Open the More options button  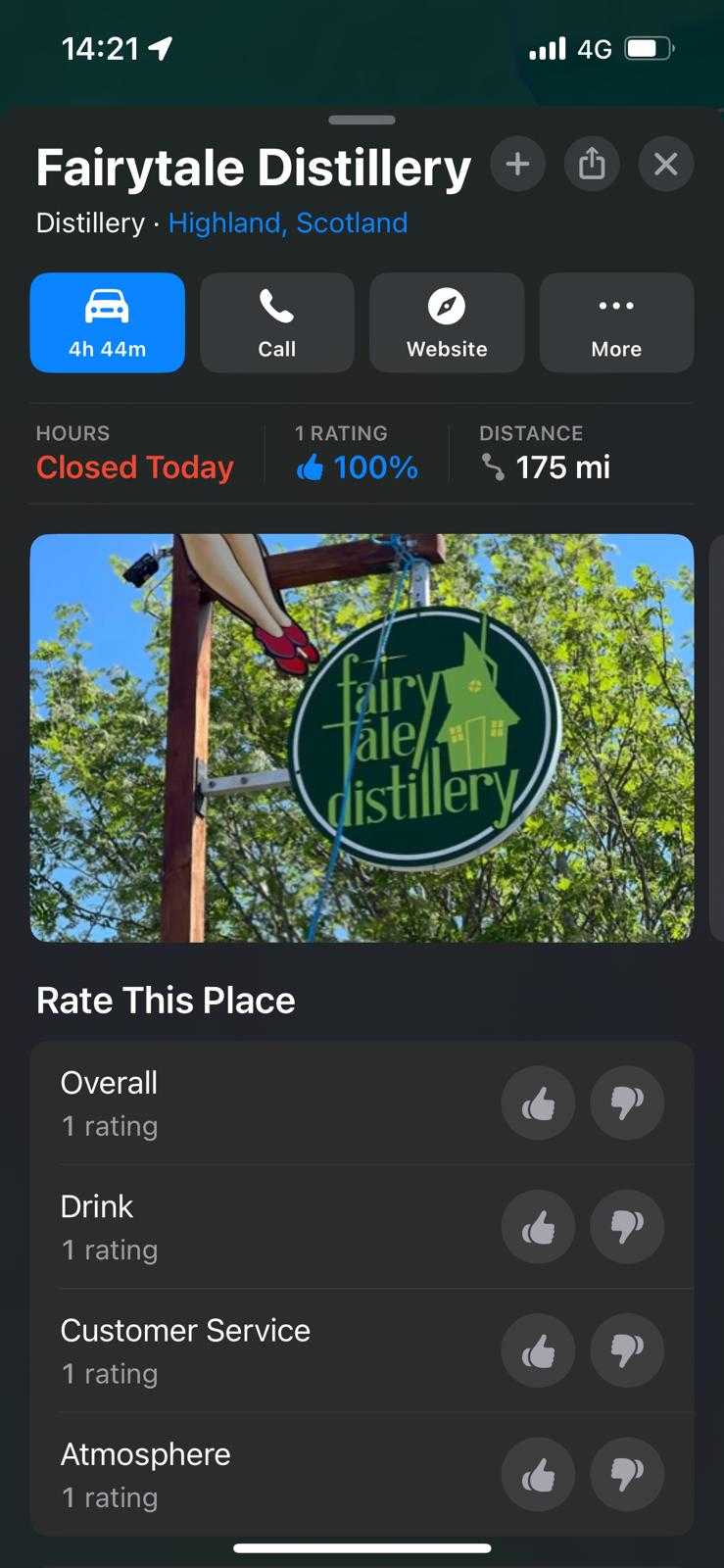(616, 322)
